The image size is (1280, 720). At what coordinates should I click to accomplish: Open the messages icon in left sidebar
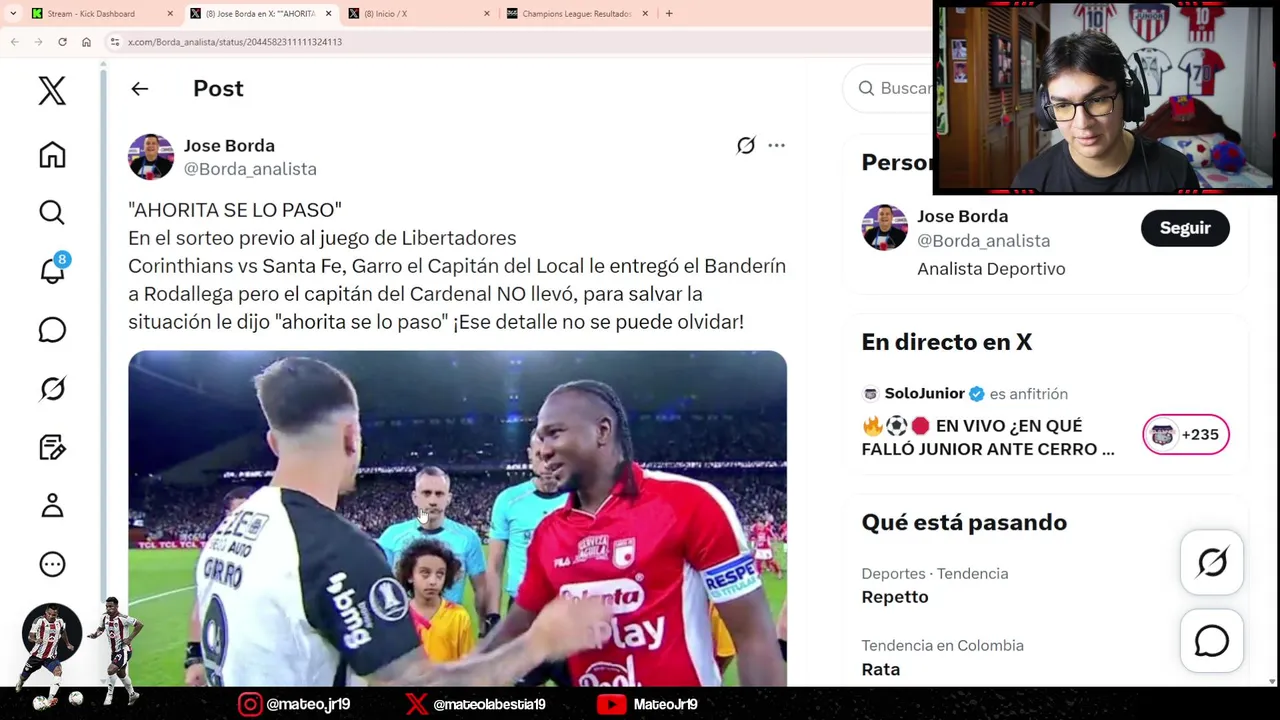52,330
